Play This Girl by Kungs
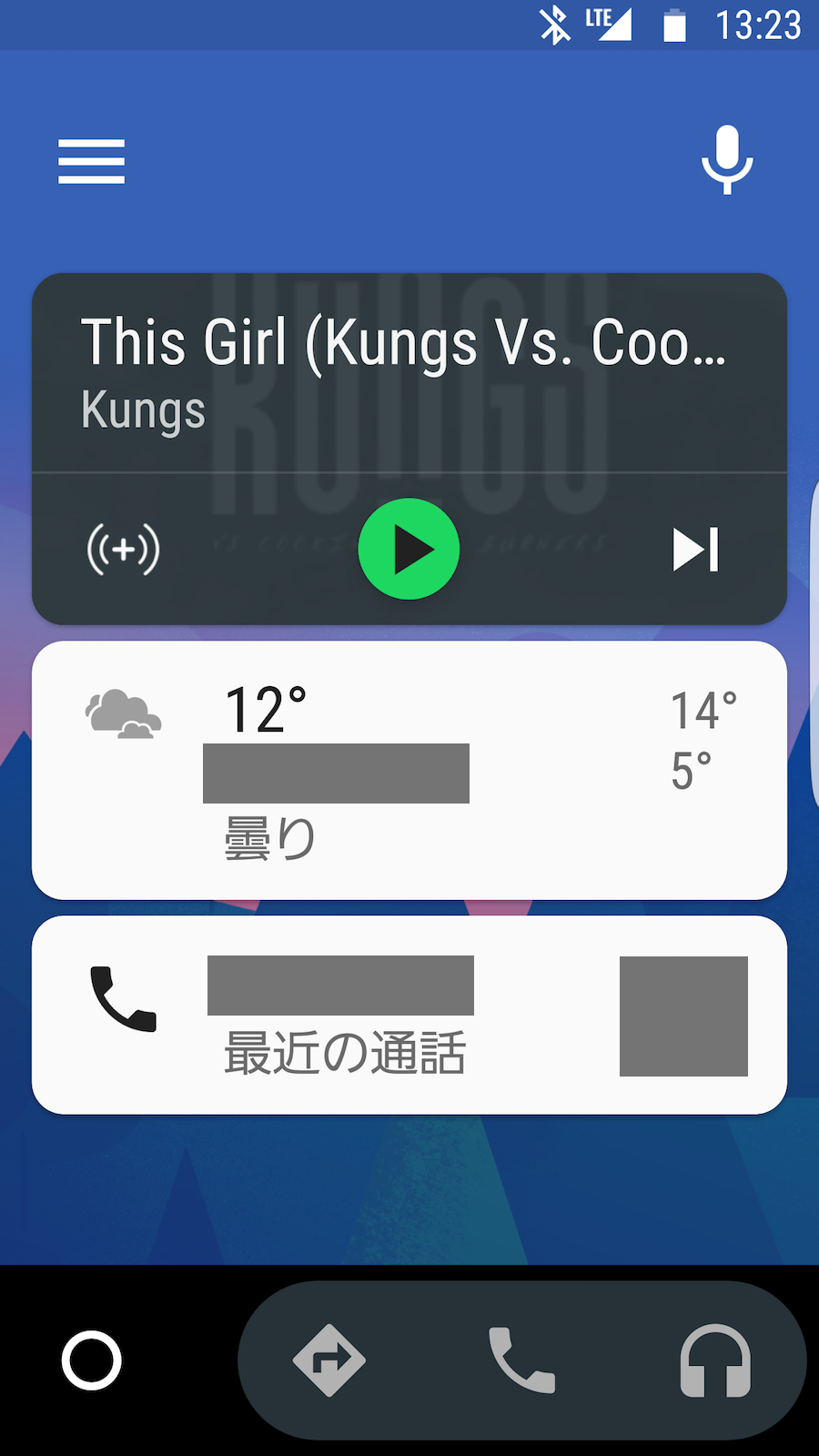This screenshot has height=1456, width=819. coord(409,549)
